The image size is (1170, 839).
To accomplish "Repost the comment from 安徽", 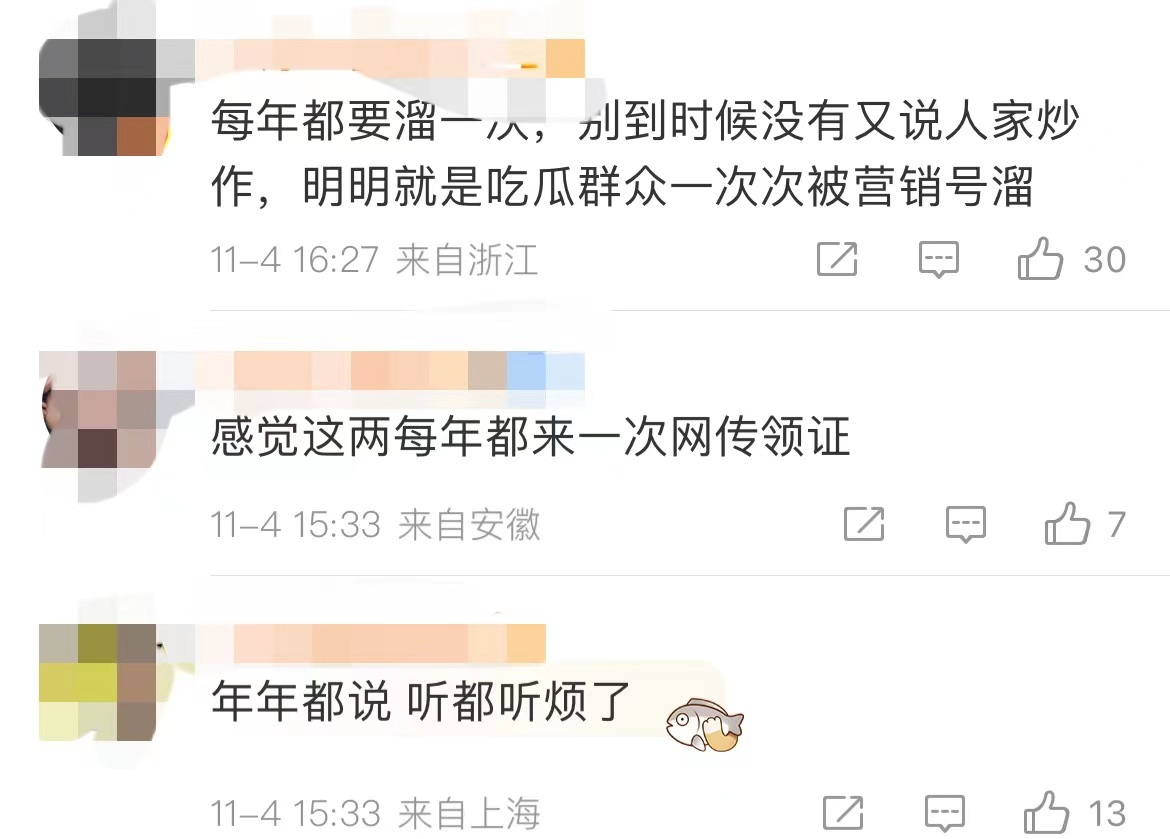I will click(x=864, y=524).
